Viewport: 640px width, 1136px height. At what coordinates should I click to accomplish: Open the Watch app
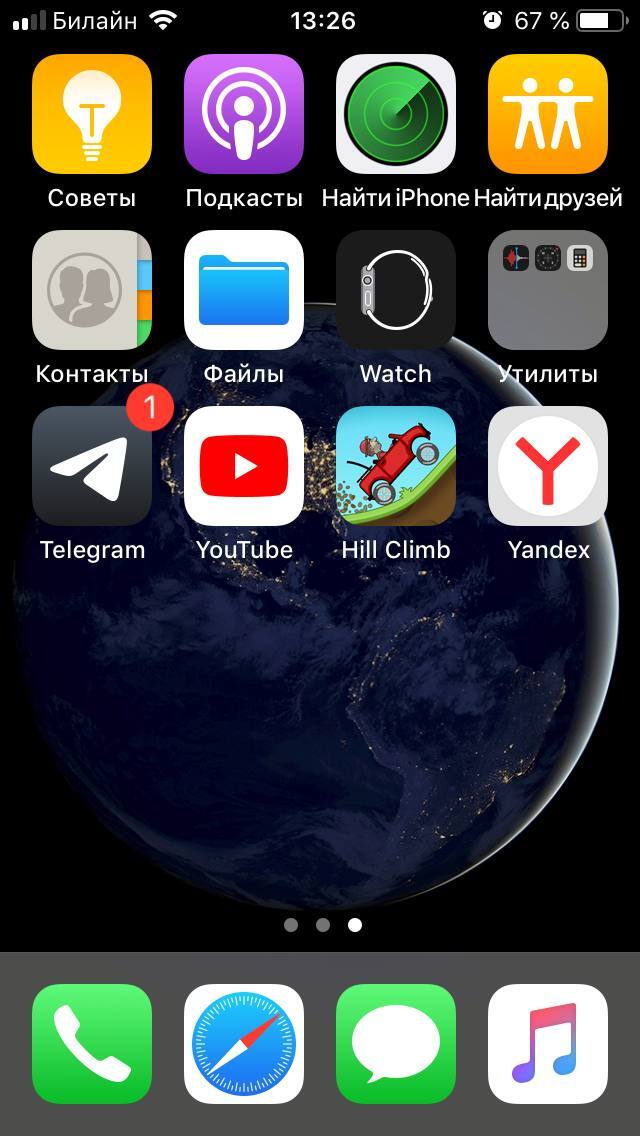396,290
